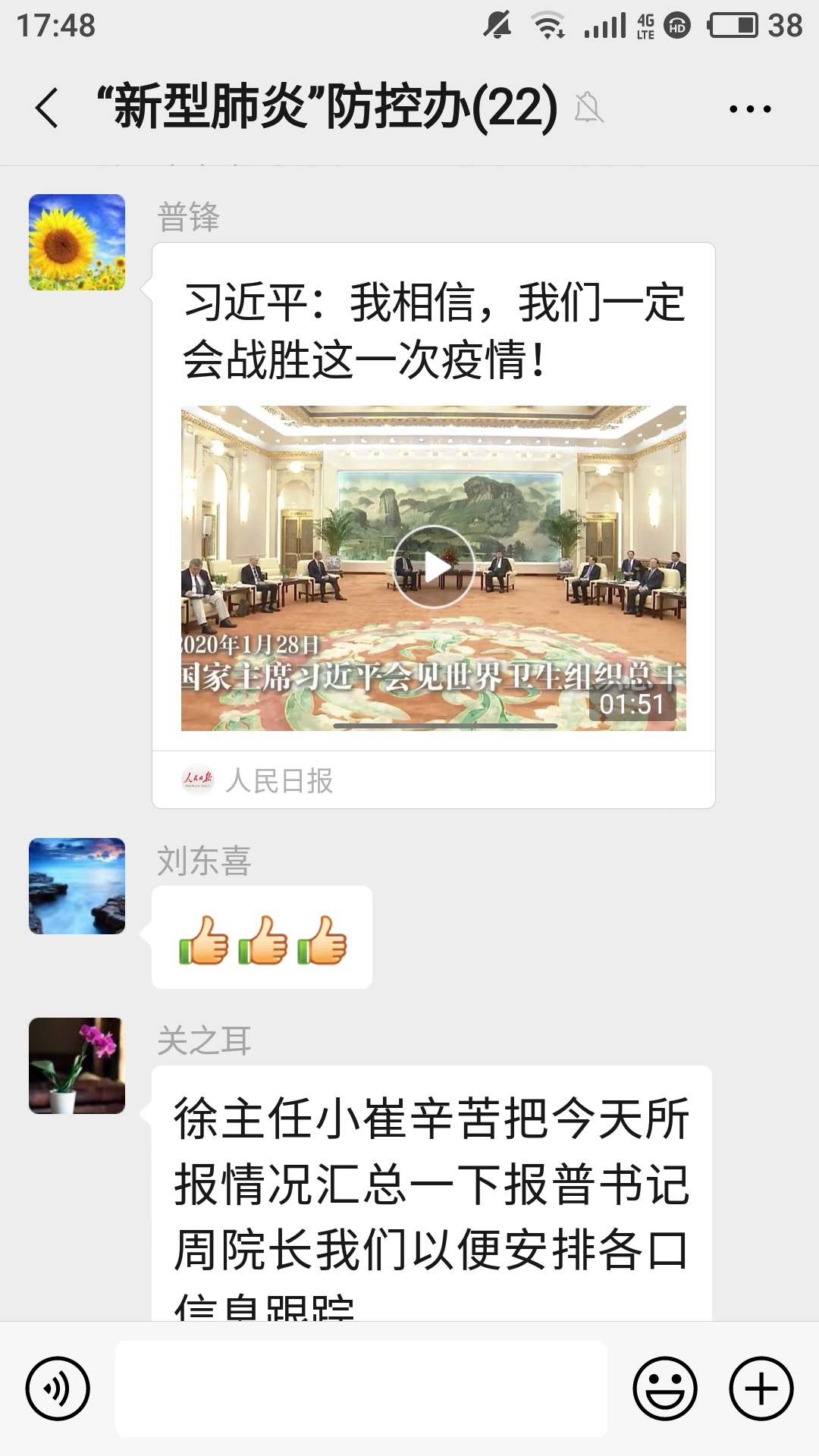Switch to voice message input

58,1389
